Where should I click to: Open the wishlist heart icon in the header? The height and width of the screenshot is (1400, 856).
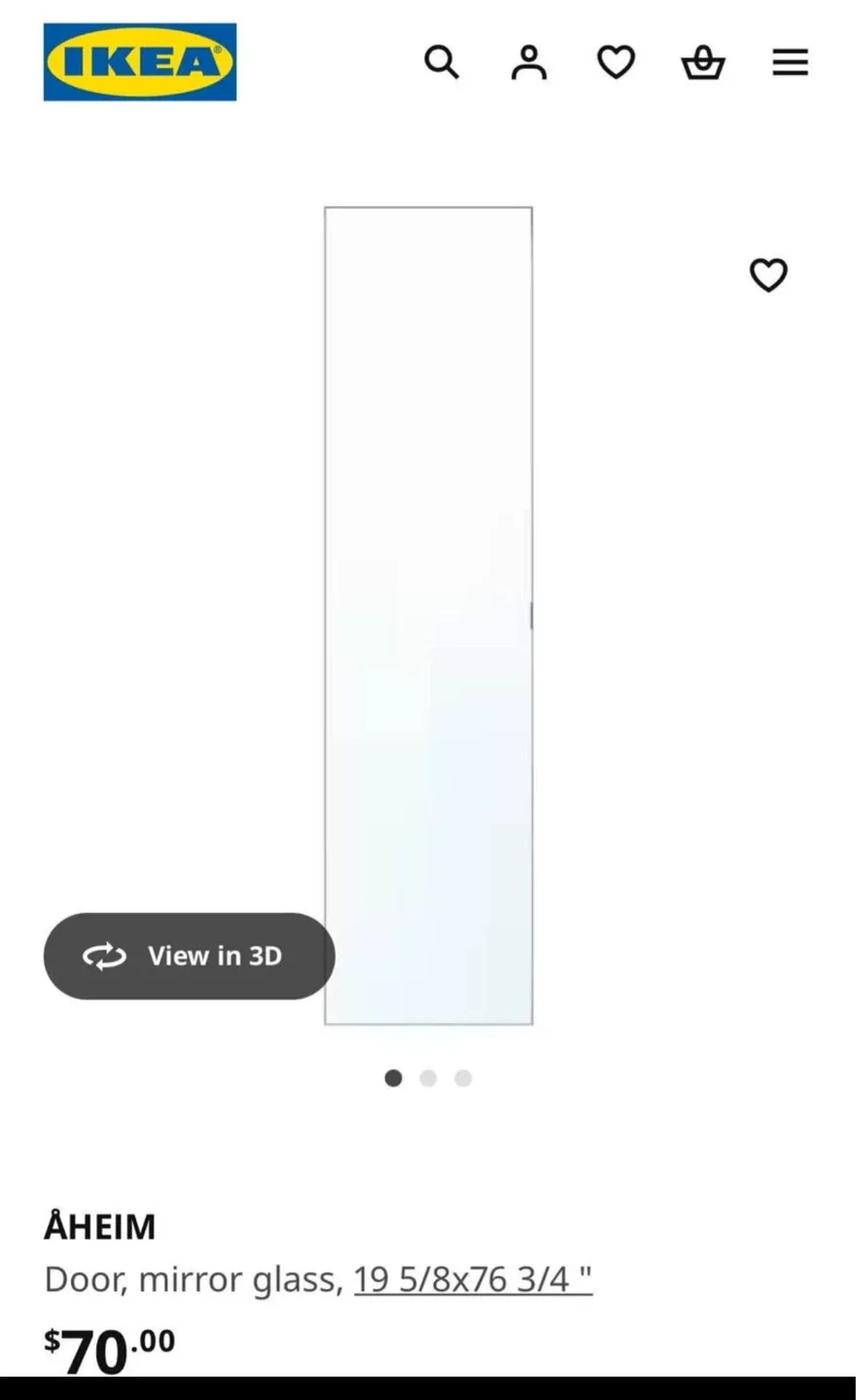click(x=616, y=62)
